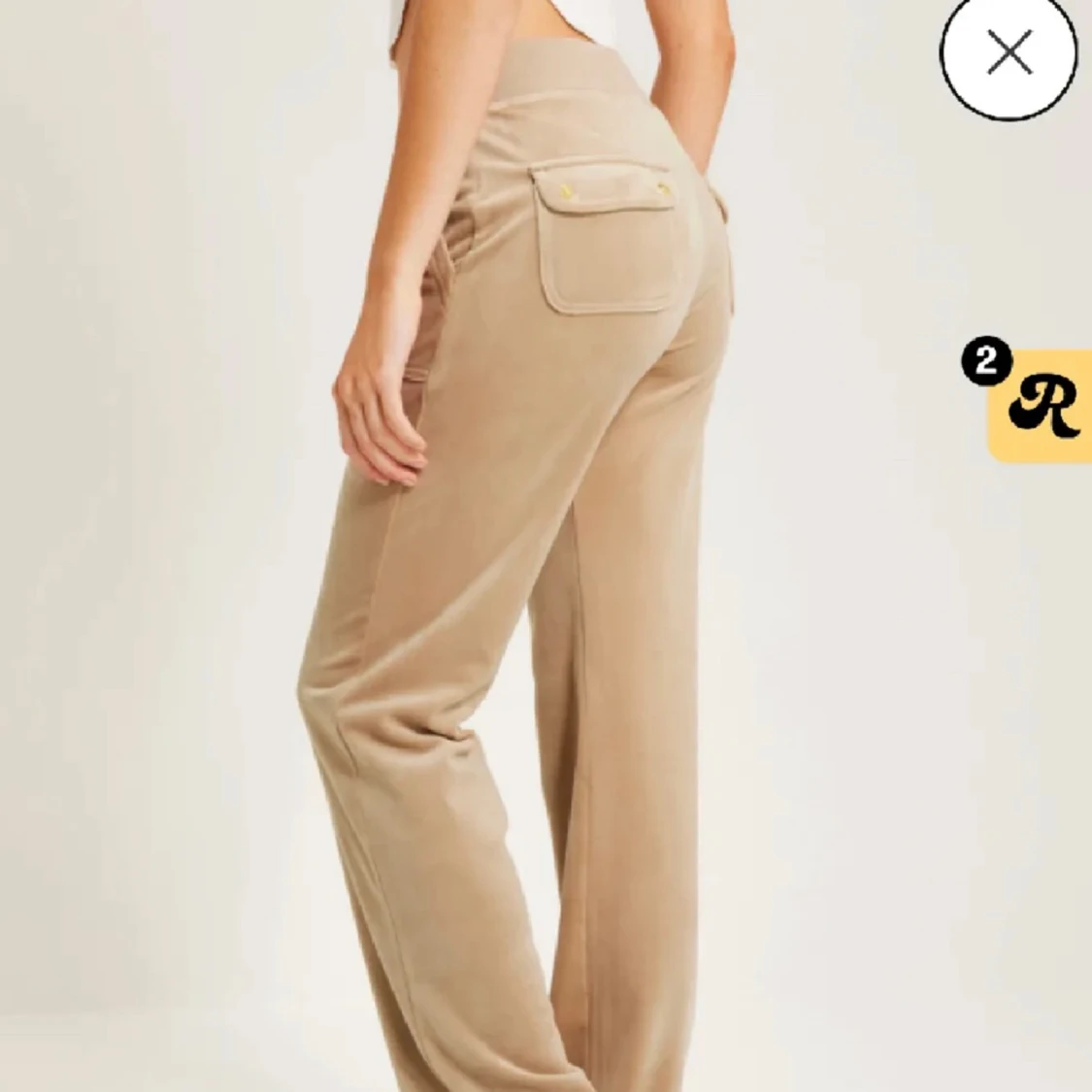
Task: Close the full-screen product image
Action: point(1009,52)
